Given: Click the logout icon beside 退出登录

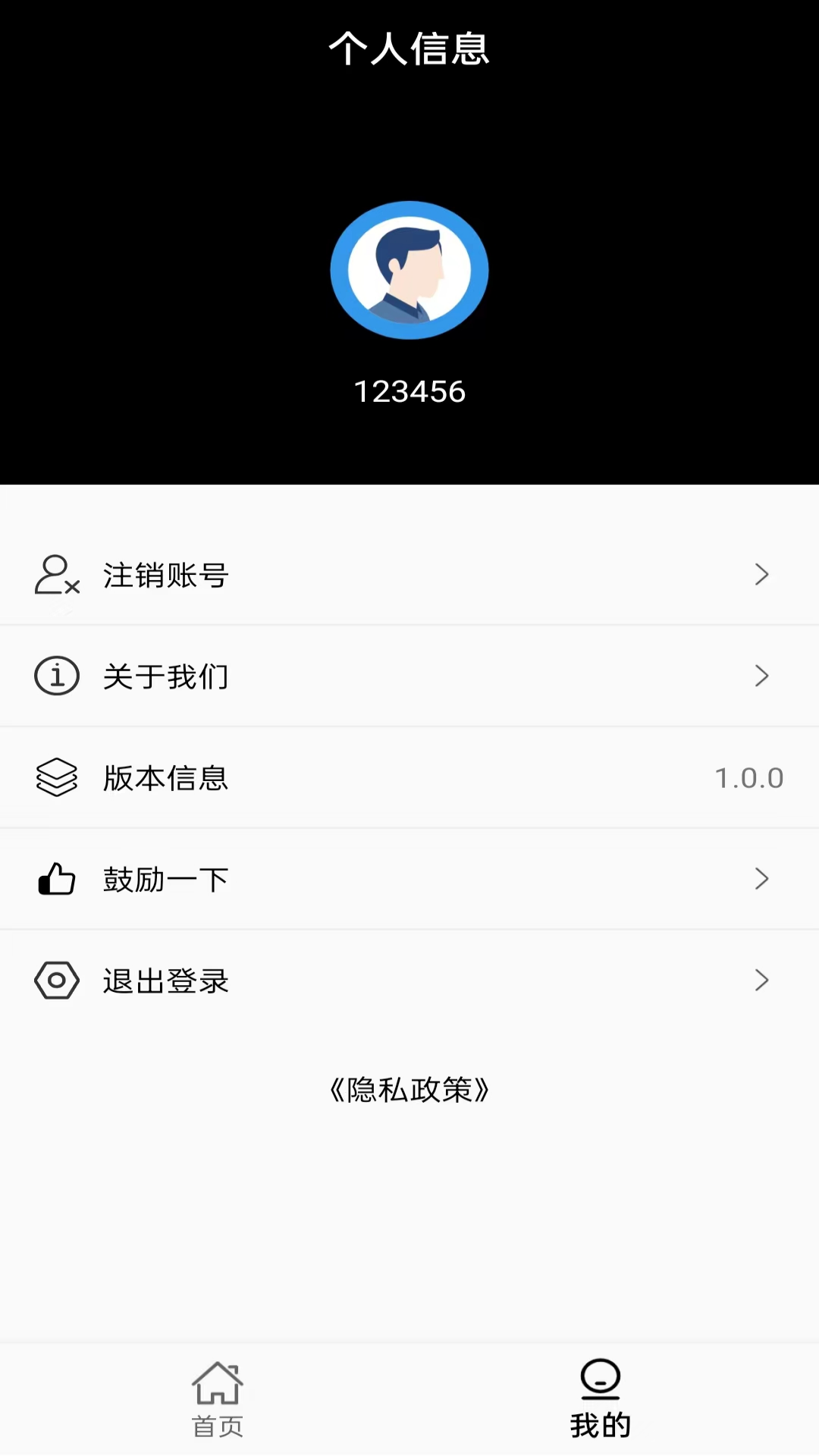Looking at the screenshot, I should (56, 981).
